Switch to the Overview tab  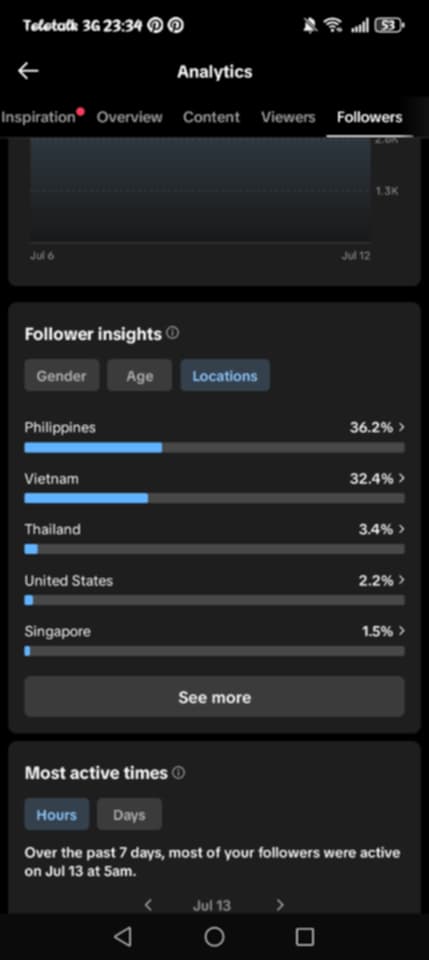click(130, 117)
